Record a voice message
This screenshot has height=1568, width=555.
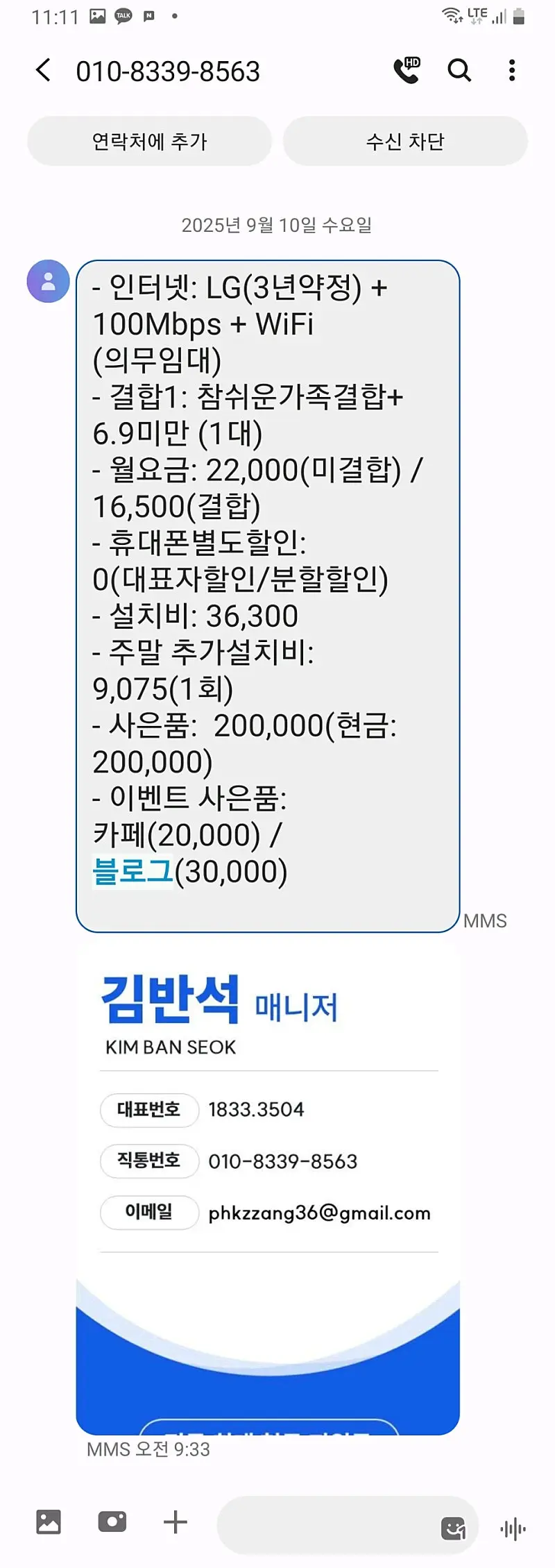coord(513,1528)
